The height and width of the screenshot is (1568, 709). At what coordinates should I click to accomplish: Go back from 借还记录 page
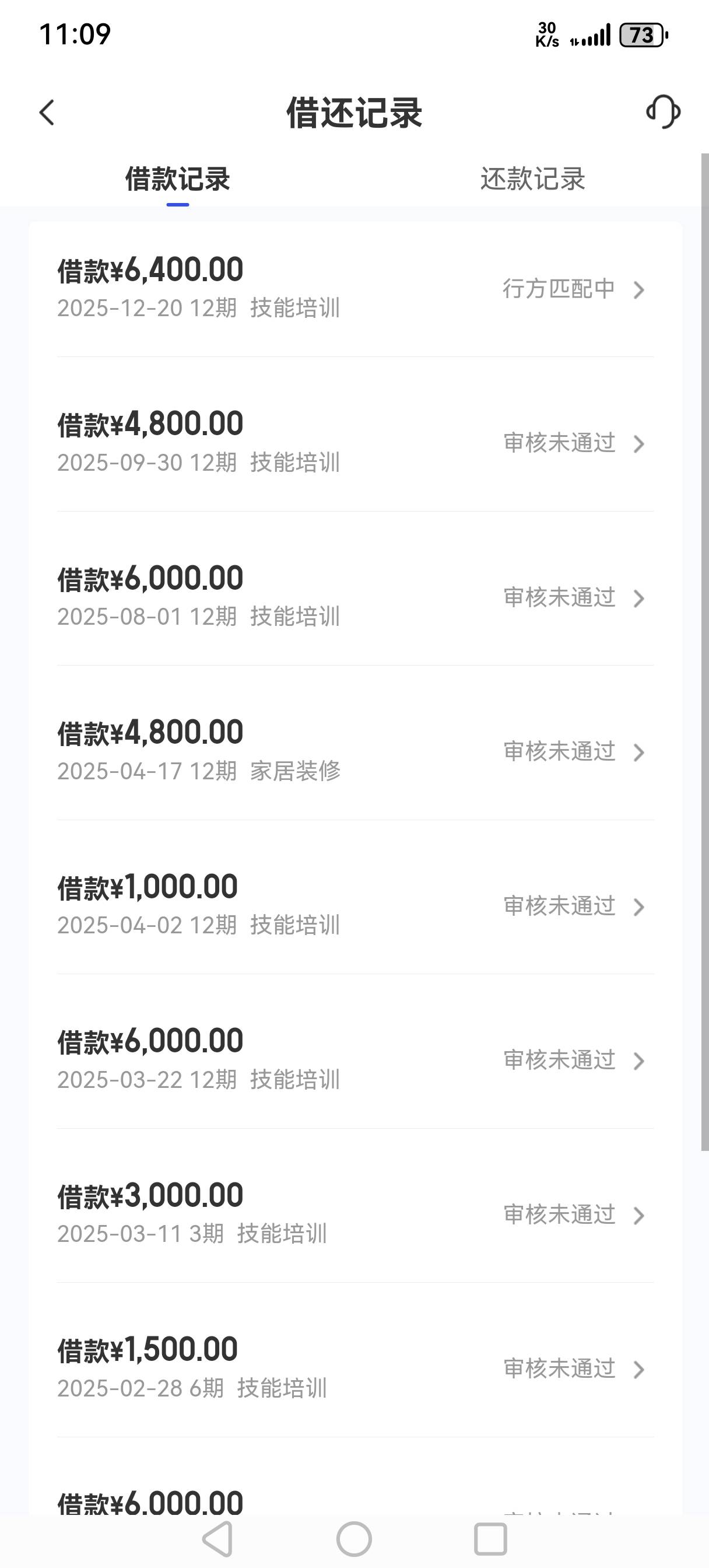(47, 113)
